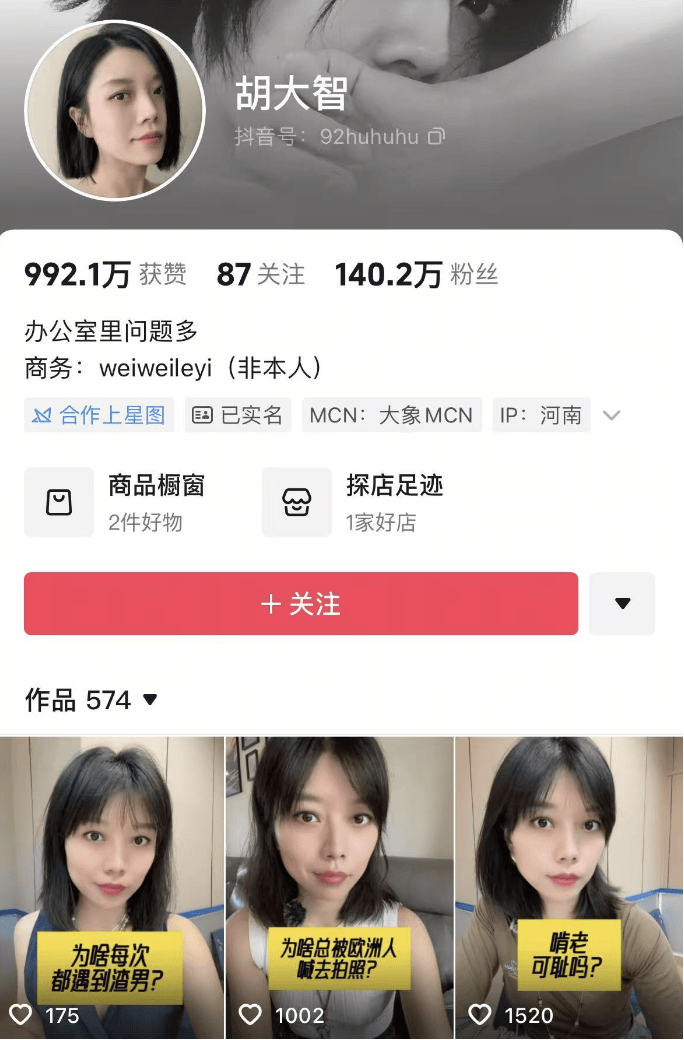The image size is (684, 1040).
Task: Play the video 为啥总被欧洲人喊去拍照
Action: (x=340, y=887)
